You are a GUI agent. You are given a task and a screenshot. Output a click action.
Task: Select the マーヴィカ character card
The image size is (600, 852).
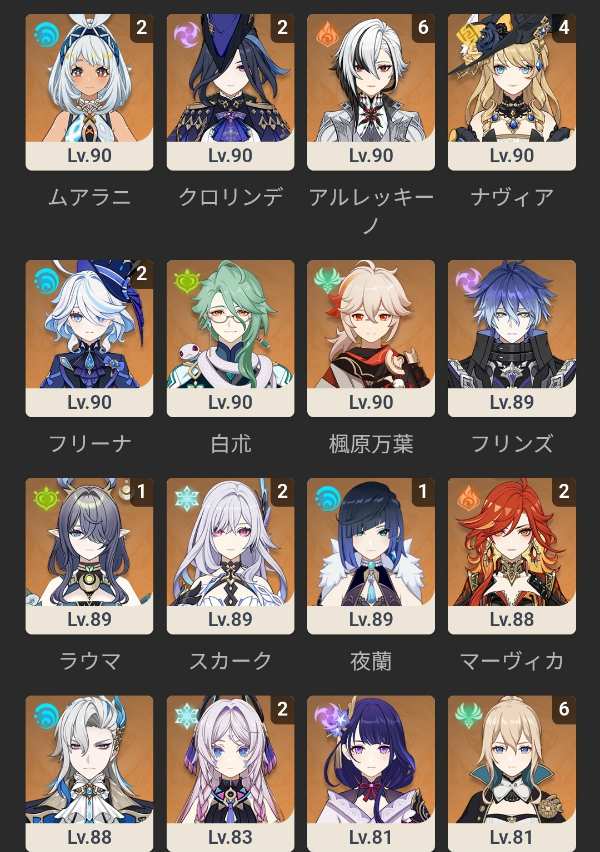click(x=512, y=556)
